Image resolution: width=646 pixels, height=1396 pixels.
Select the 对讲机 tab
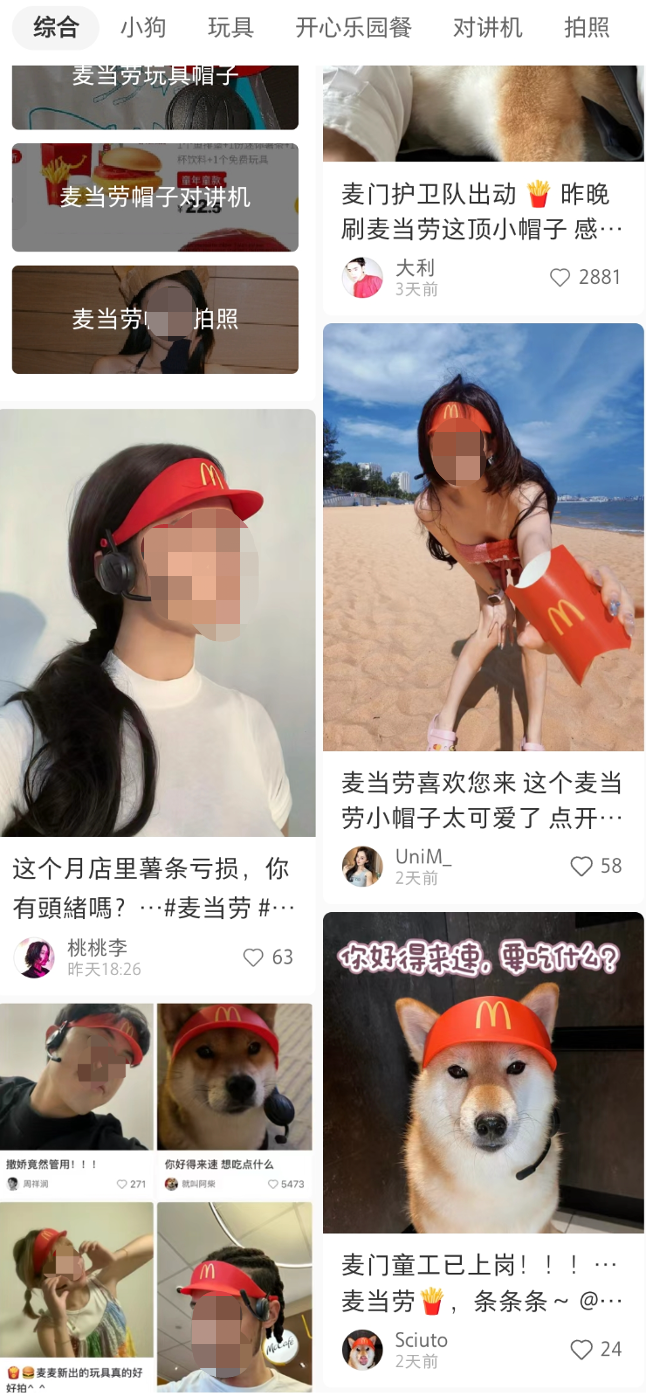(487, 27)
